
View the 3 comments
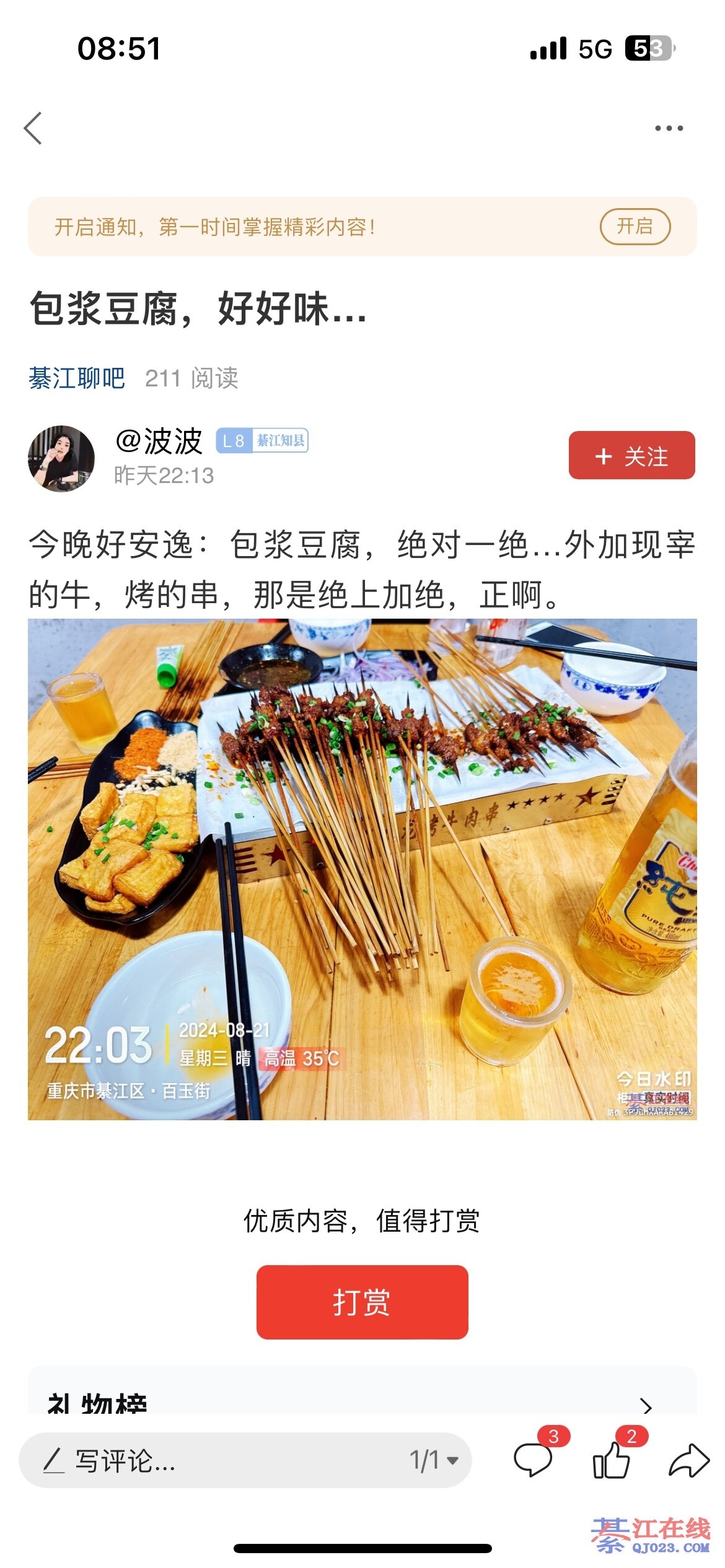click(534, 1460)
